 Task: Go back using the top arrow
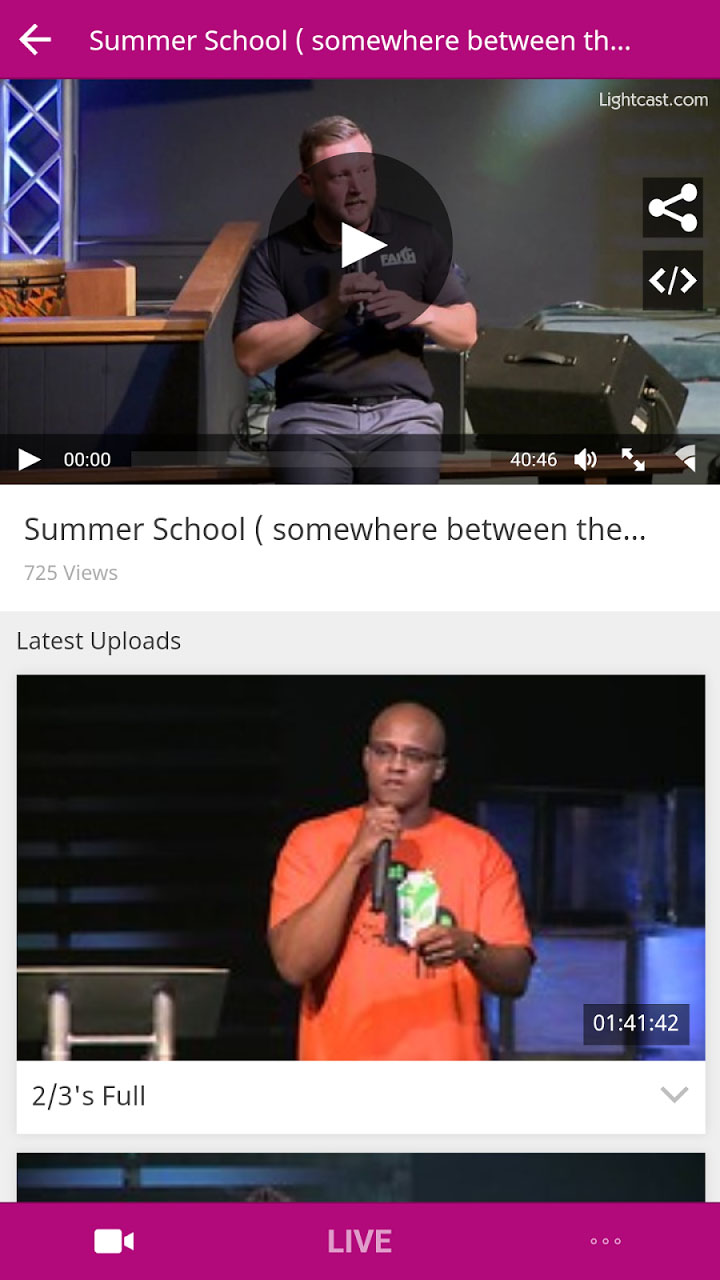35,40
